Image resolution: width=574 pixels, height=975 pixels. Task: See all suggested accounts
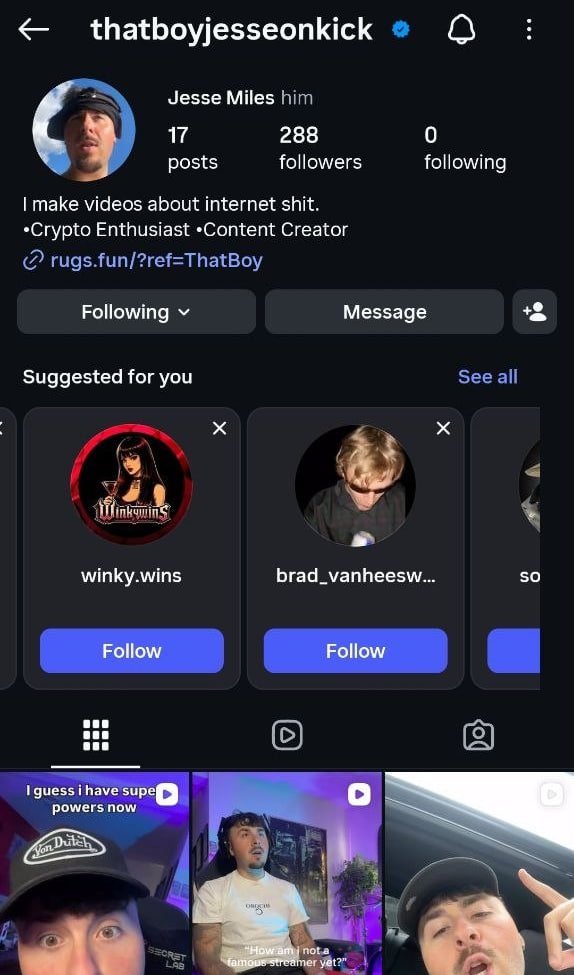point(488,376)
